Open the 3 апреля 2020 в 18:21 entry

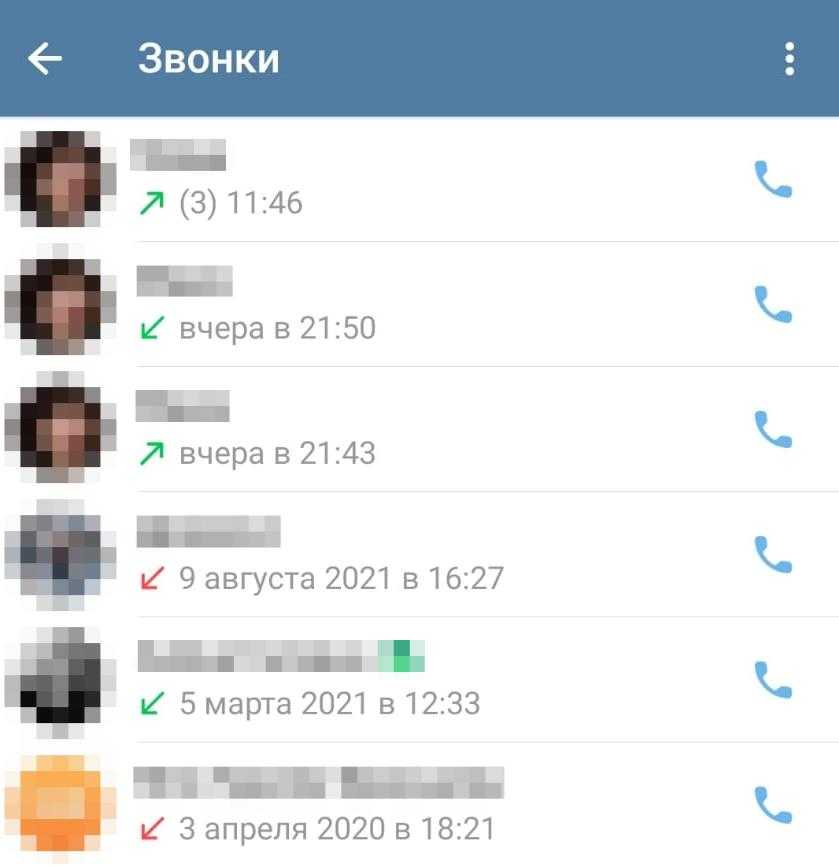tap(400, 804)
